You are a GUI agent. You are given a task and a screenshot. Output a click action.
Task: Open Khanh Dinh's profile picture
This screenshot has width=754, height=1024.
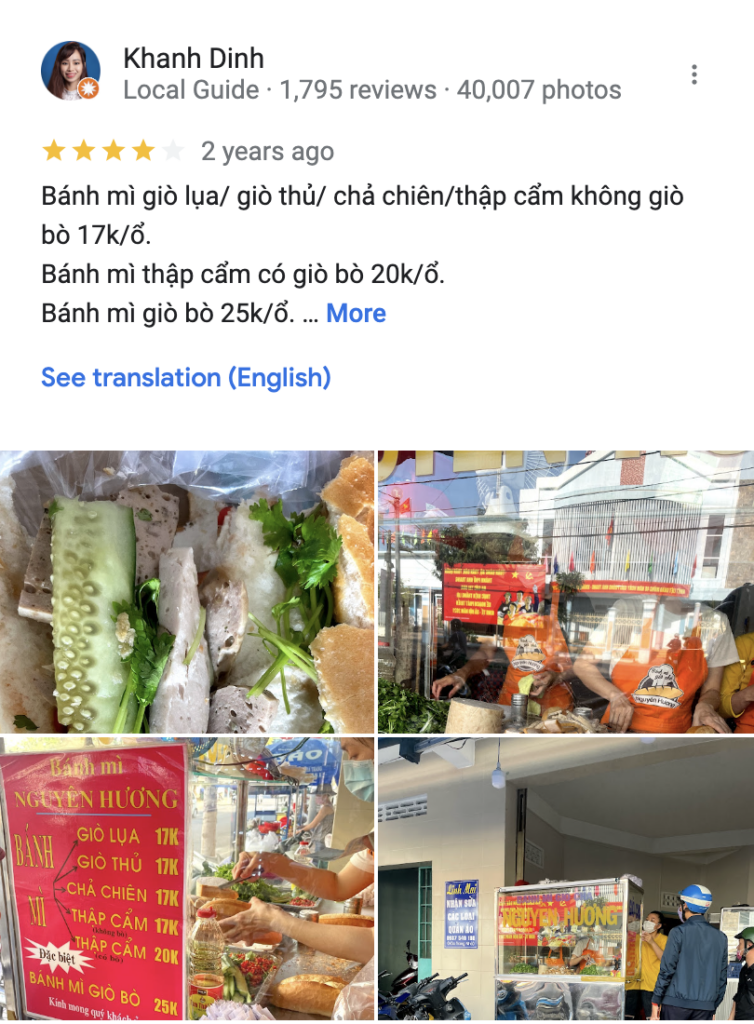point(70,71)
